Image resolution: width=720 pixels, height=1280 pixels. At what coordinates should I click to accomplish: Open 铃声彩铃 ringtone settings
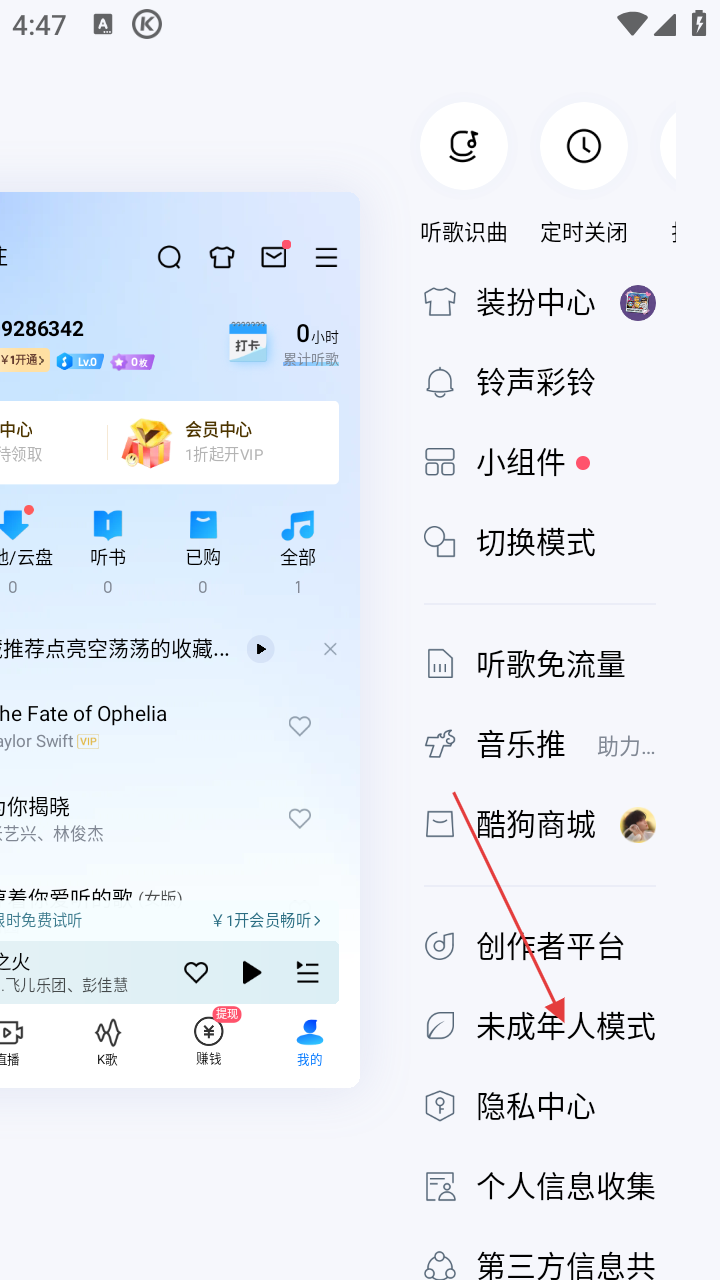(x=536, y=382)
